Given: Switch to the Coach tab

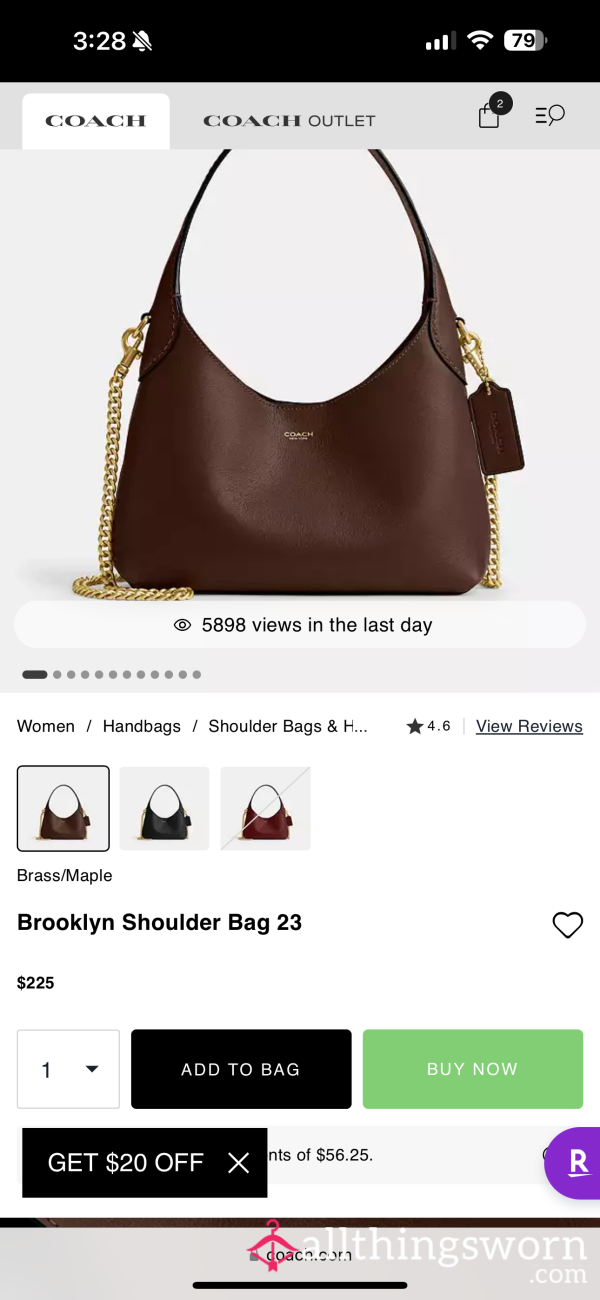Looking at the screenshot, I should pyautogui.click(x=96, y=121).
